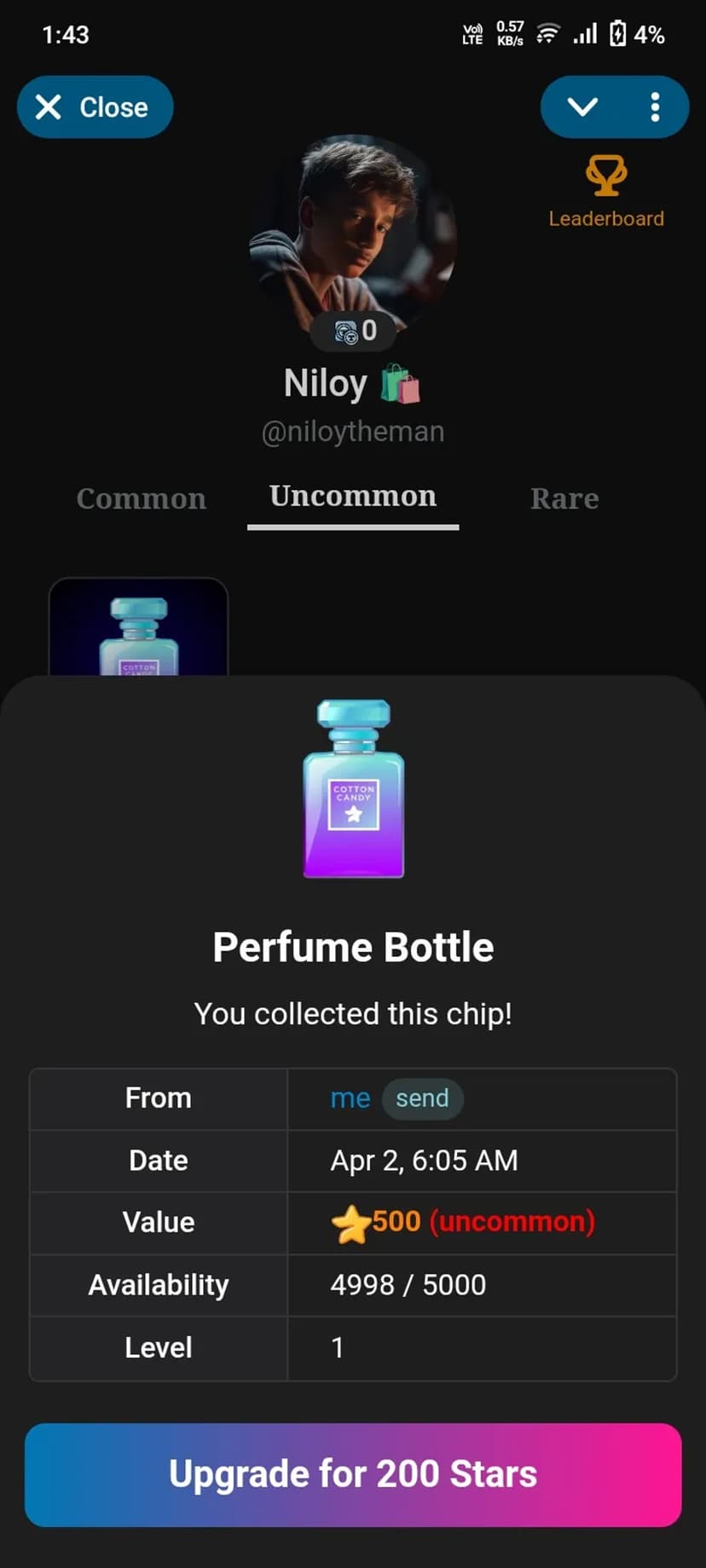Collapse the app with the chevron
706x1568 pixels.
(582, 107)
